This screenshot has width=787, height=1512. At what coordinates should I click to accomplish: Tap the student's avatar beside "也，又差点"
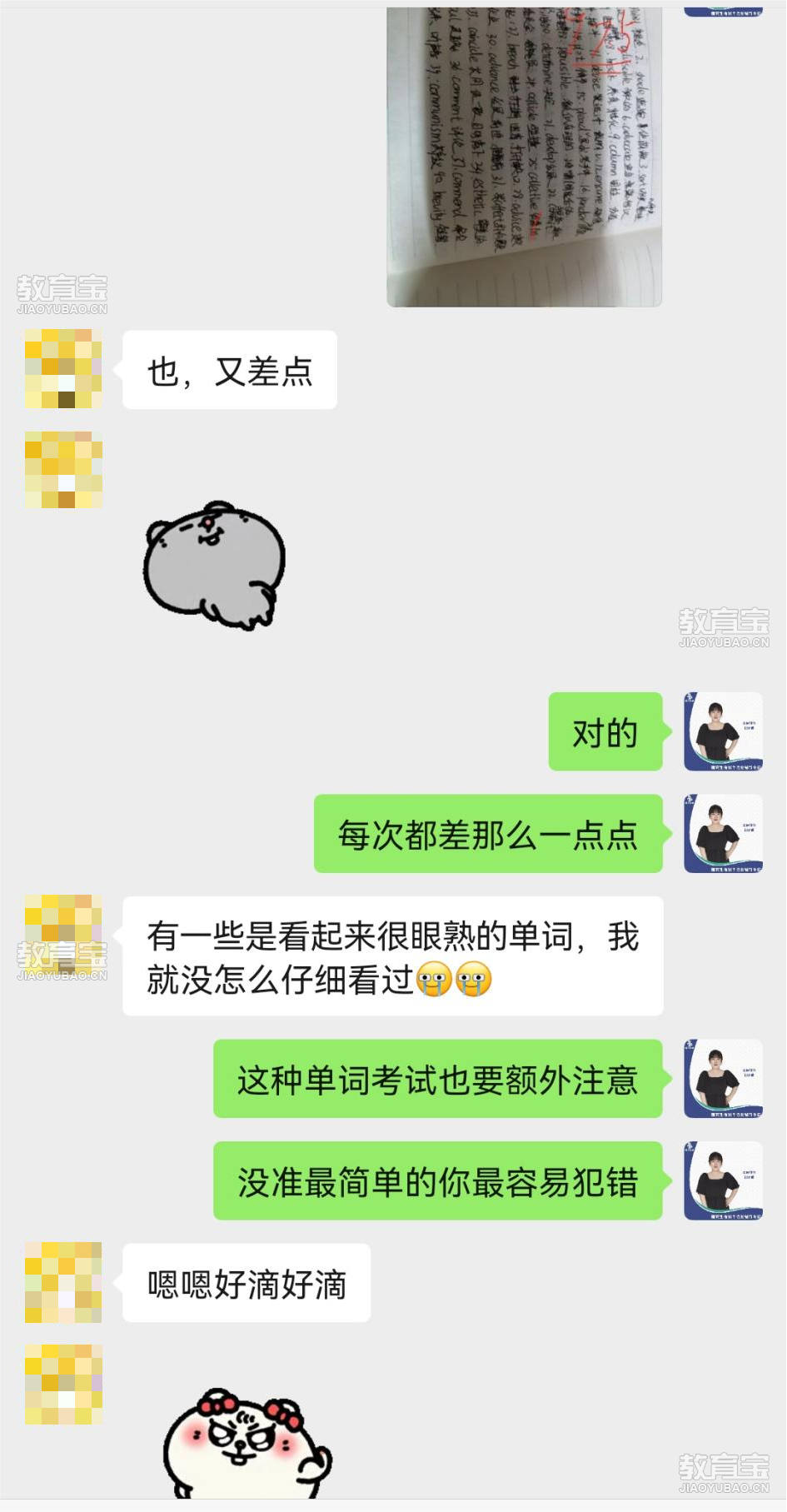[x=63, y=368]
